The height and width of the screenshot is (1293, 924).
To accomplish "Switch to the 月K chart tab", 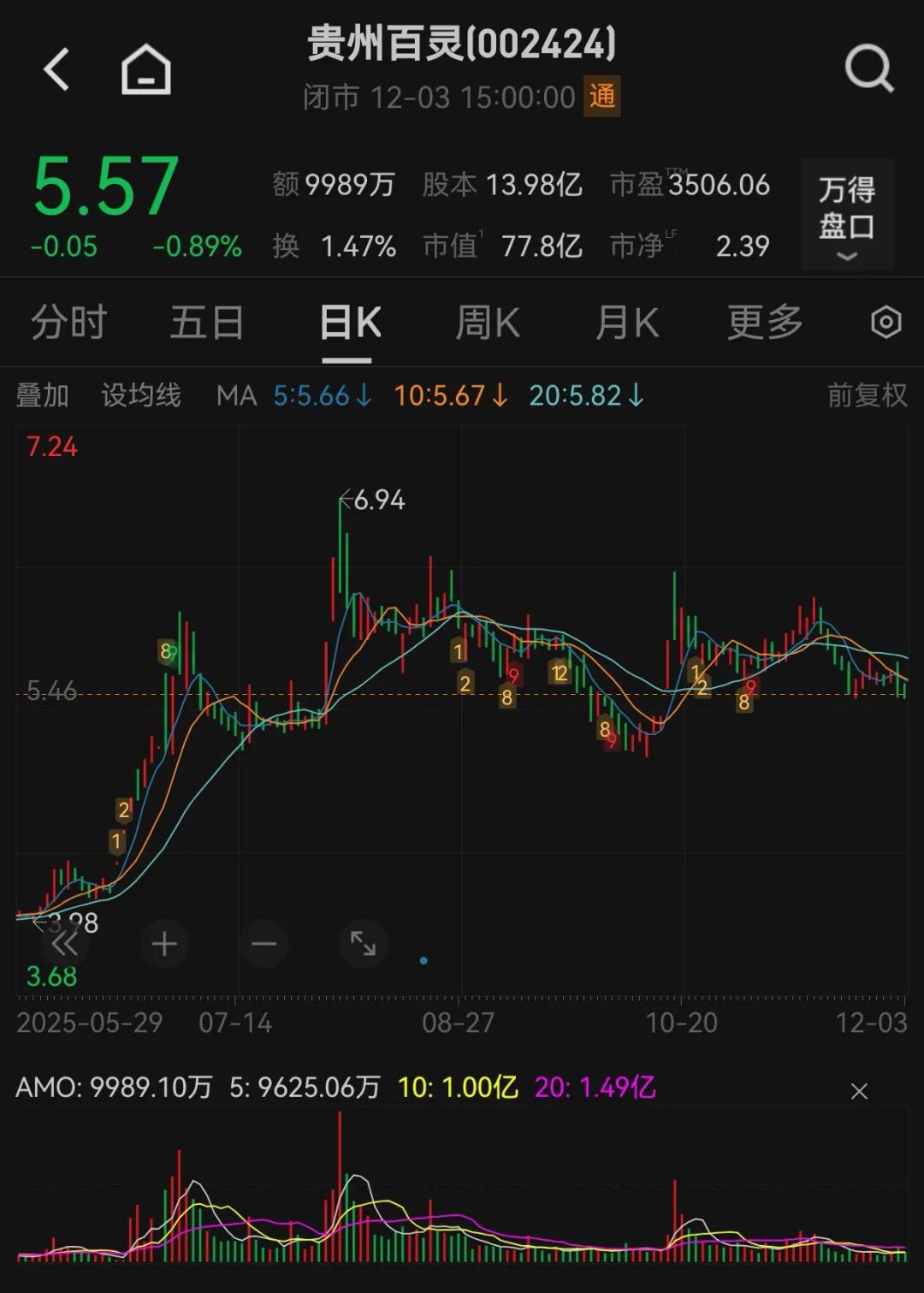I will click(627, 323).
